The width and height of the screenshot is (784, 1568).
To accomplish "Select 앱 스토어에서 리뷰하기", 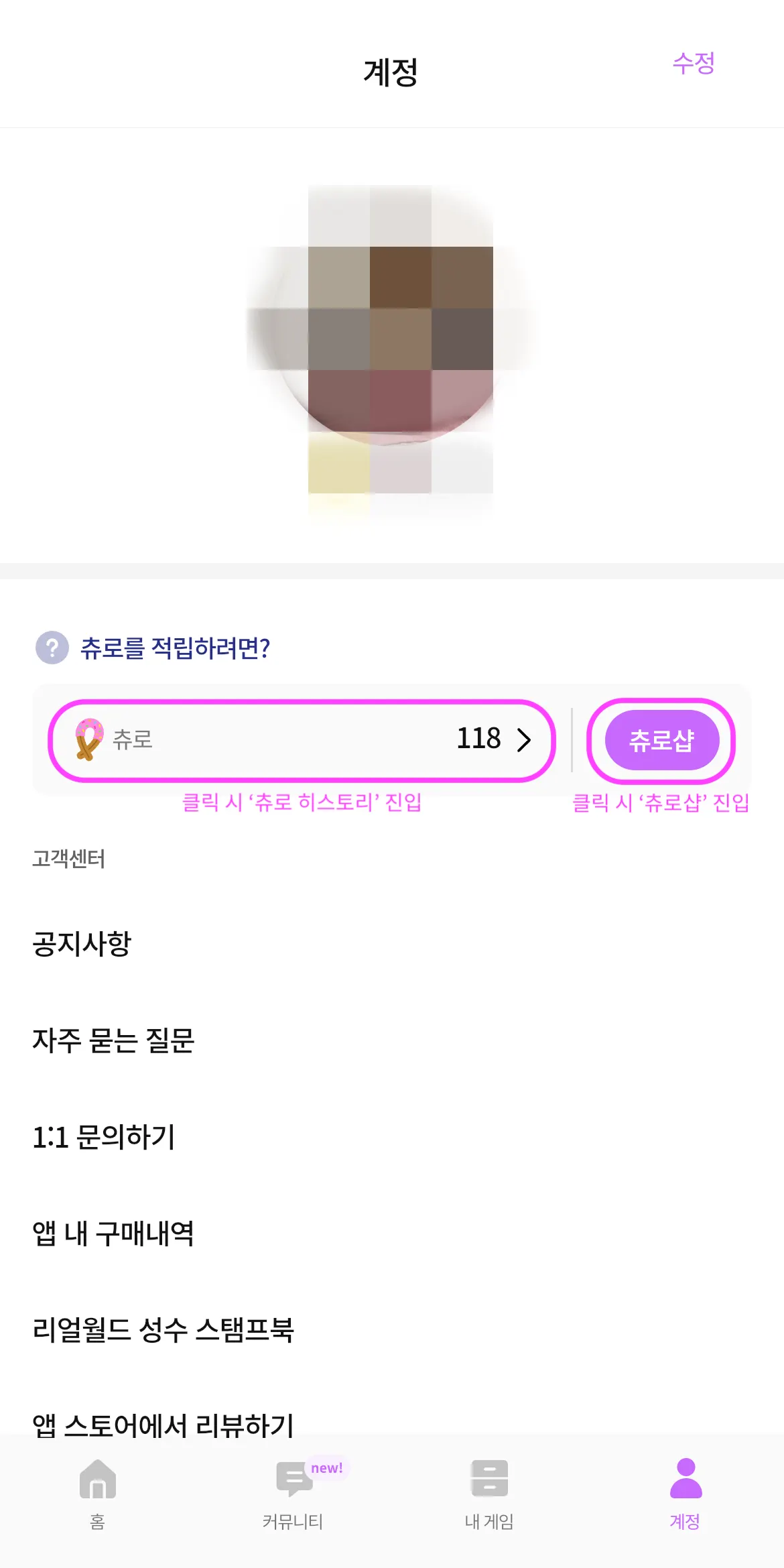I will pyautogui.click(x=163, y=1424).
